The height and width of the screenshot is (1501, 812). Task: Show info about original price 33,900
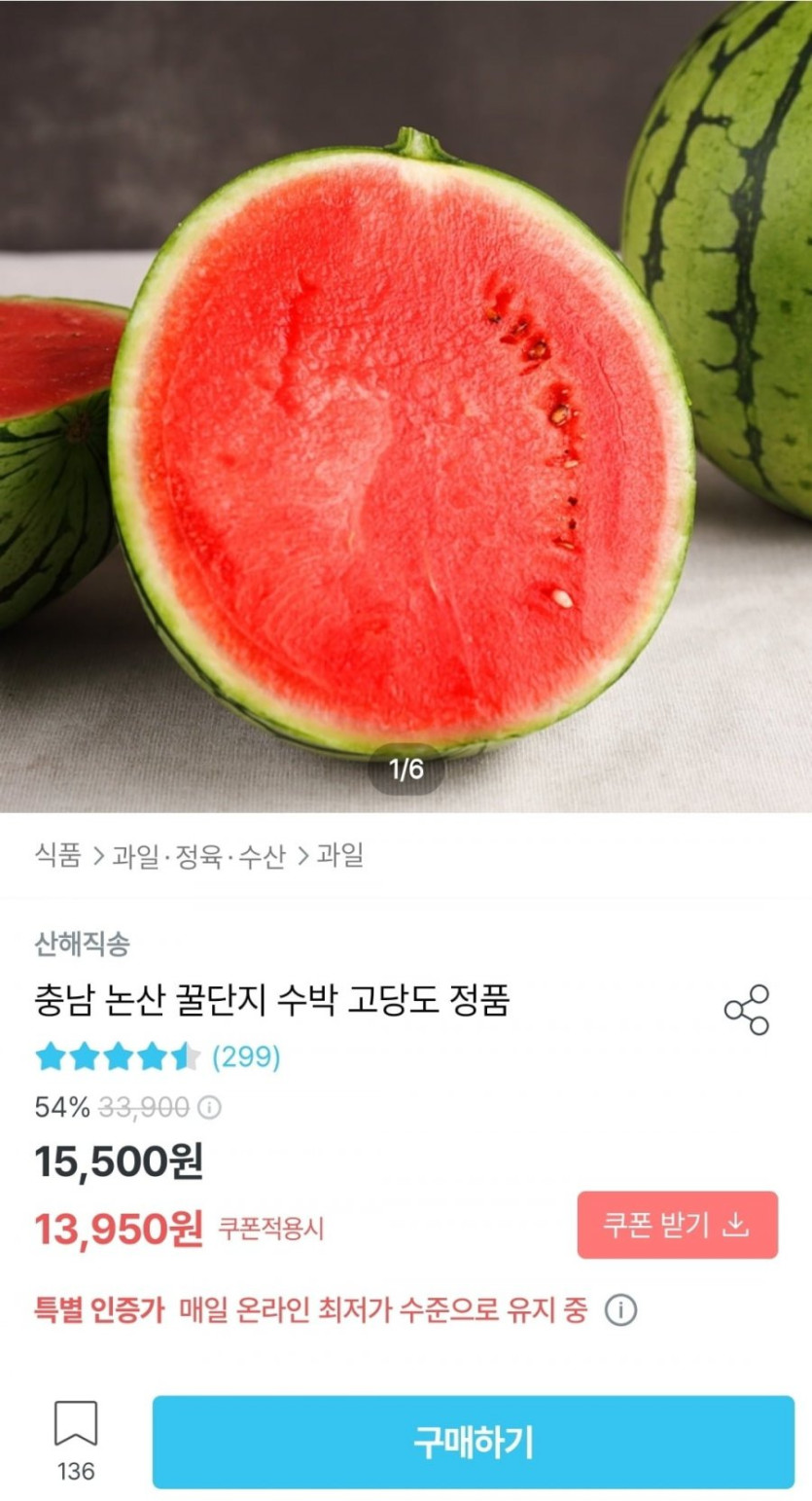(x=209, y=1107)
